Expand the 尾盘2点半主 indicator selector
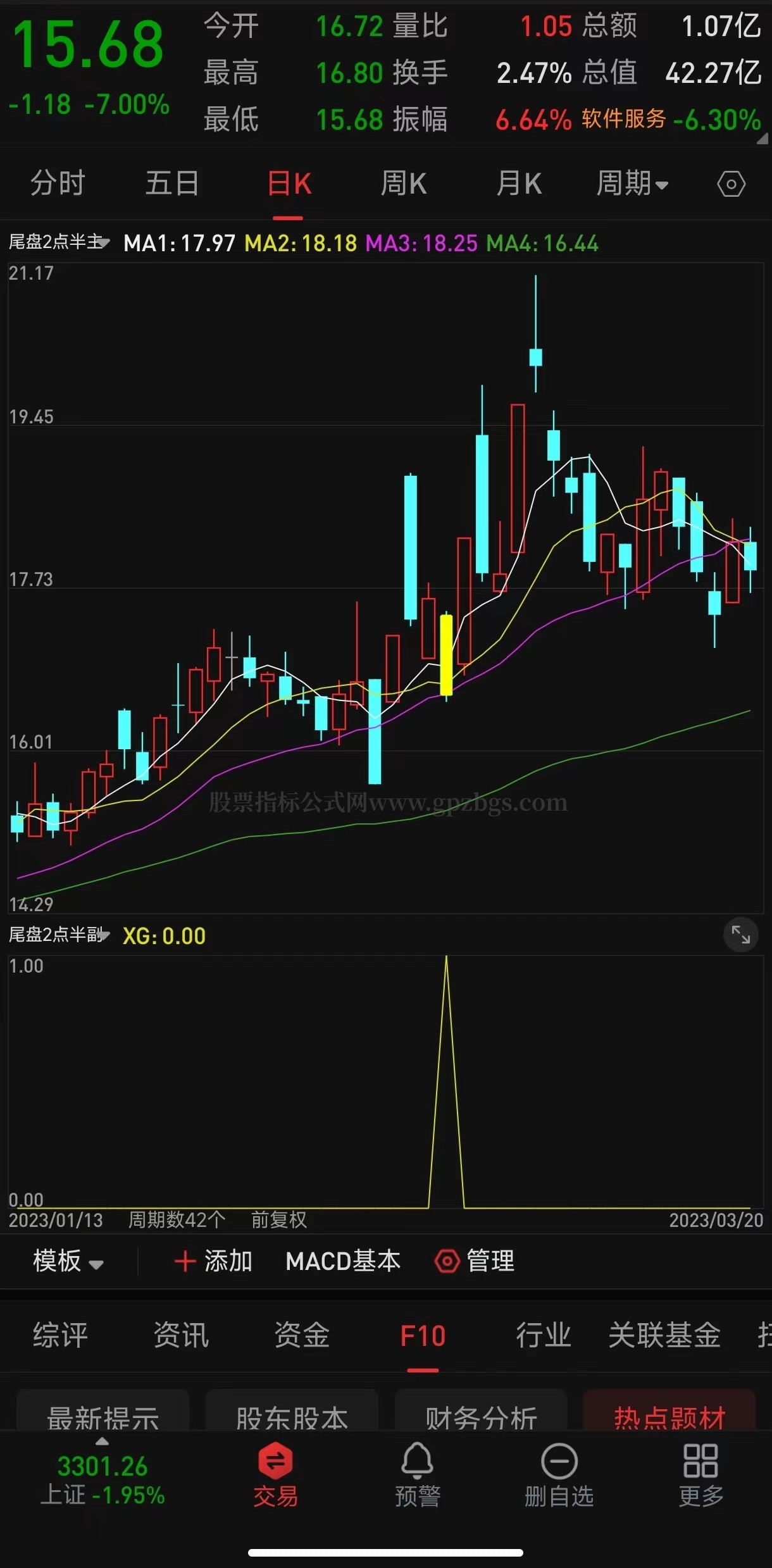 (59, 242)
